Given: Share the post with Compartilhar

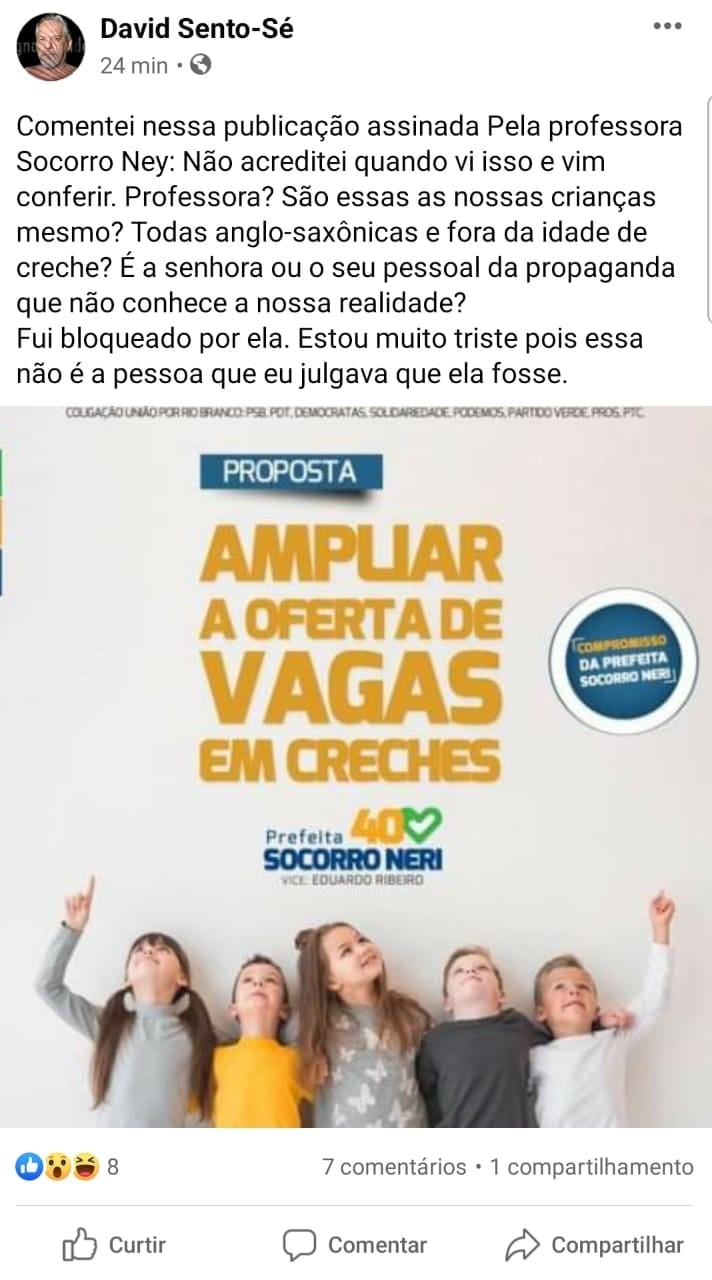Looking at the screenshot, I should (x=594, y=1245).
